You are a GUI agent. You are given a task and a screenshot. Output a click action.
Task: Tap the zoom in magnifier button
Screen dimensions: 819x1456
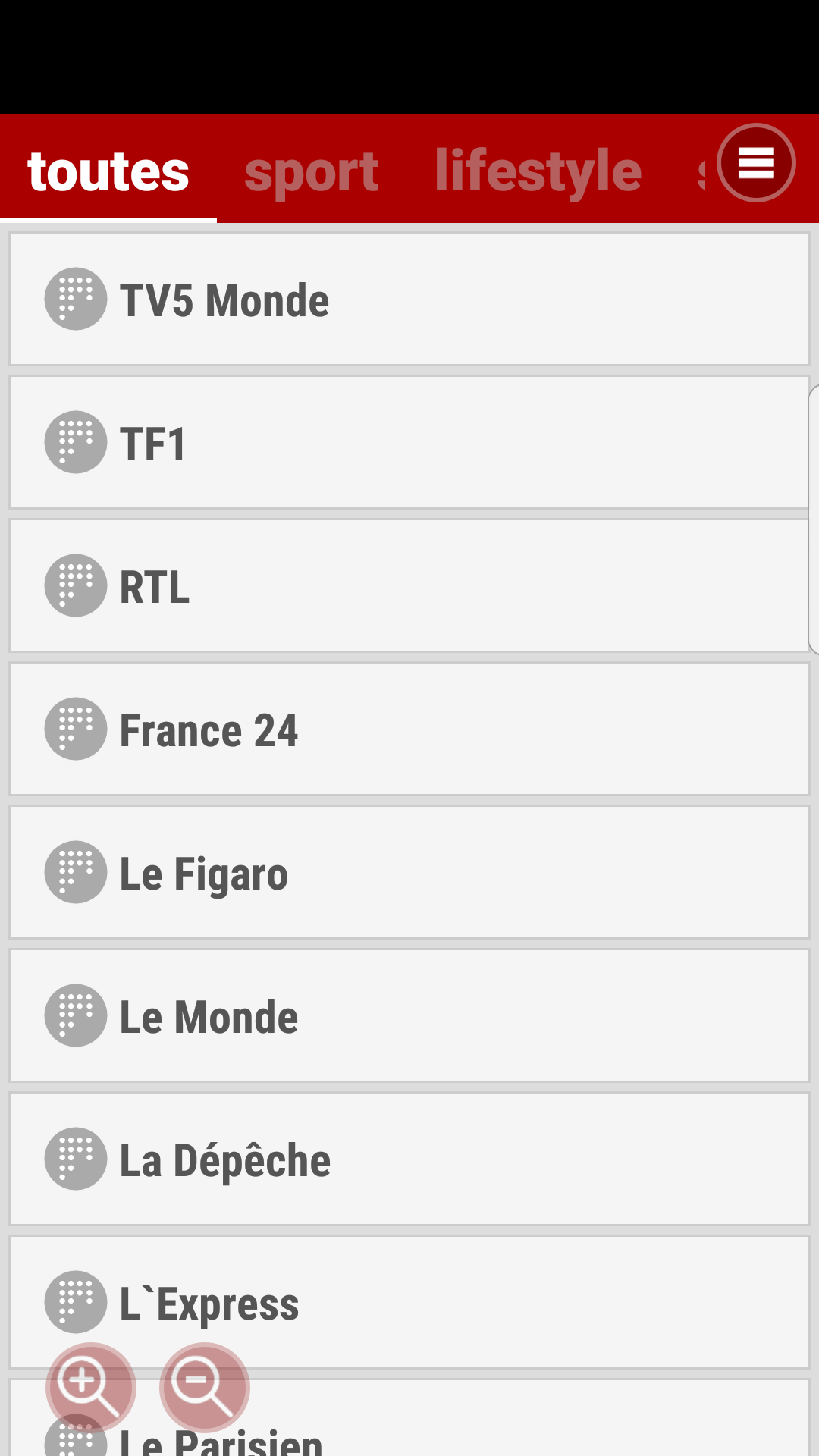(90, 1387)
